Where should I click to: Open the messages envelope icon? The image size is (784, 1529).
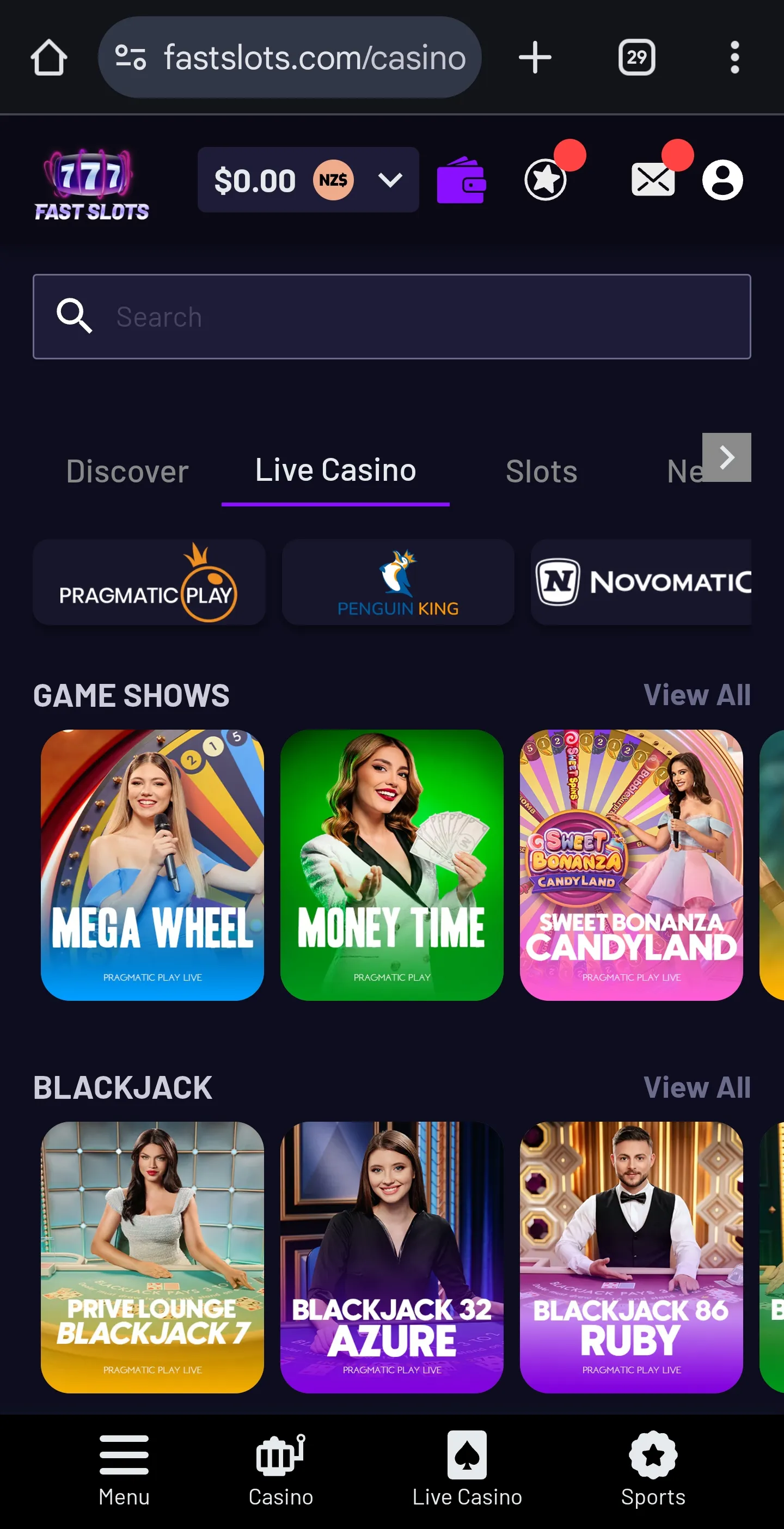coord(652,180)
